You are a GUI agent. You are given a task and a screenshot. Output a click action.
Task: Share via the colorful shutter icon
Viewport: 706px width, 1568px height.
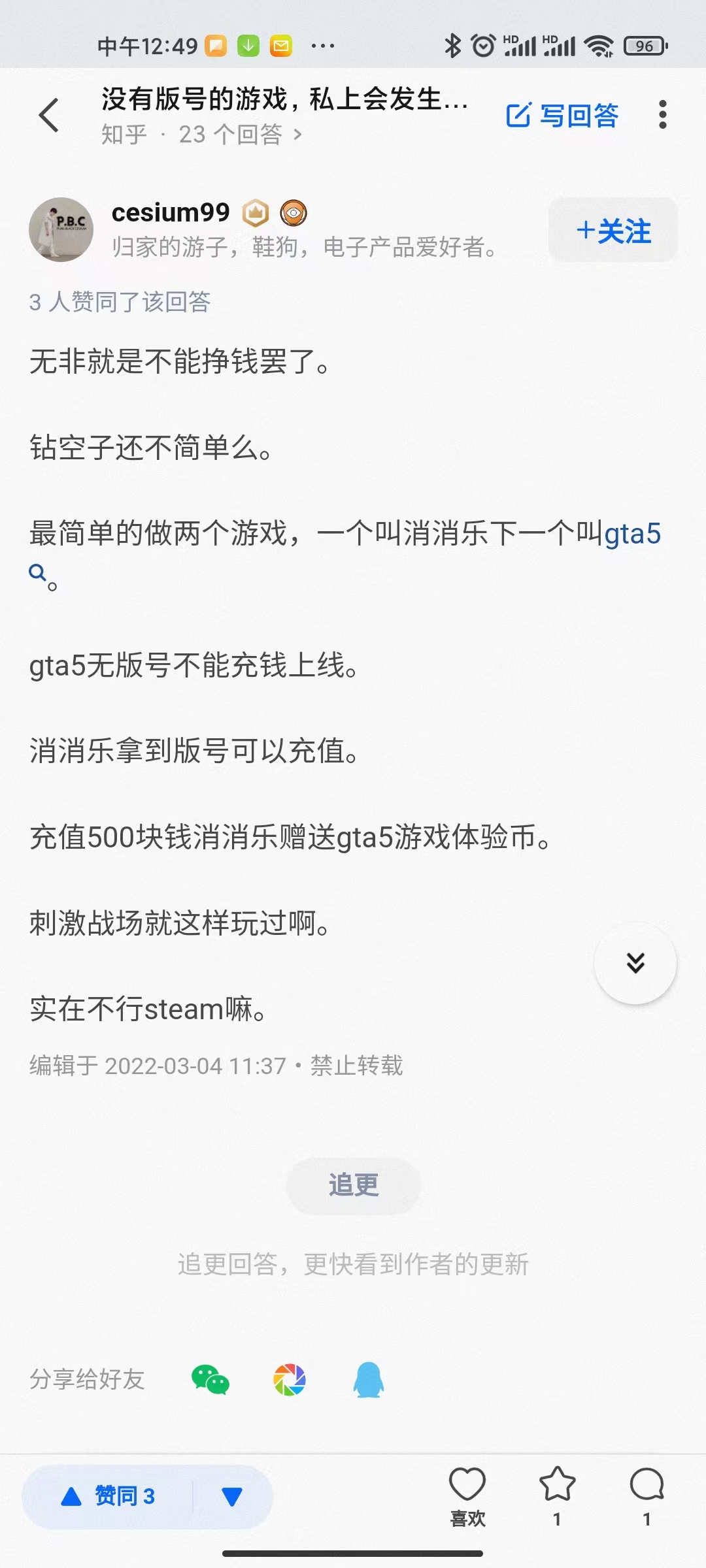[290, 1380]
